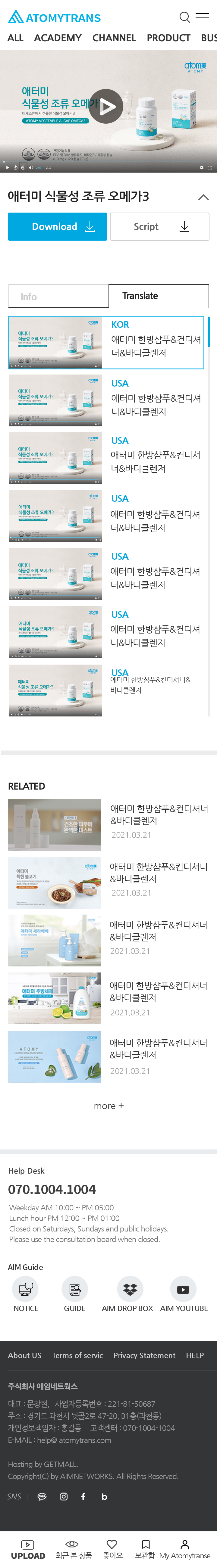The height and width of the screenshot is (1568, 217).
Task: Switch to the CHANNEL category
Action: [x=114, y=38]
